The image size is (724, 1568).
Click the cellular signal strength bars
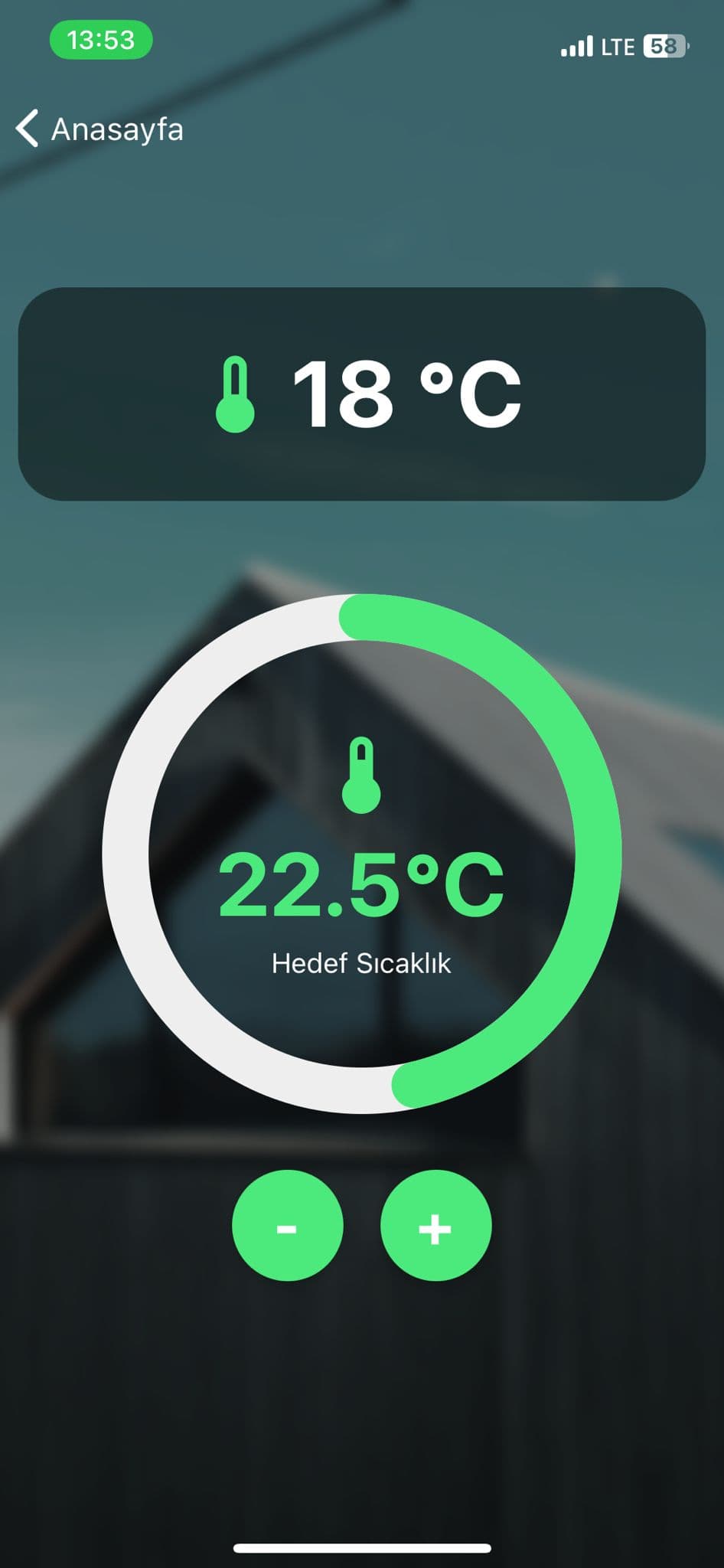point(579,44)
